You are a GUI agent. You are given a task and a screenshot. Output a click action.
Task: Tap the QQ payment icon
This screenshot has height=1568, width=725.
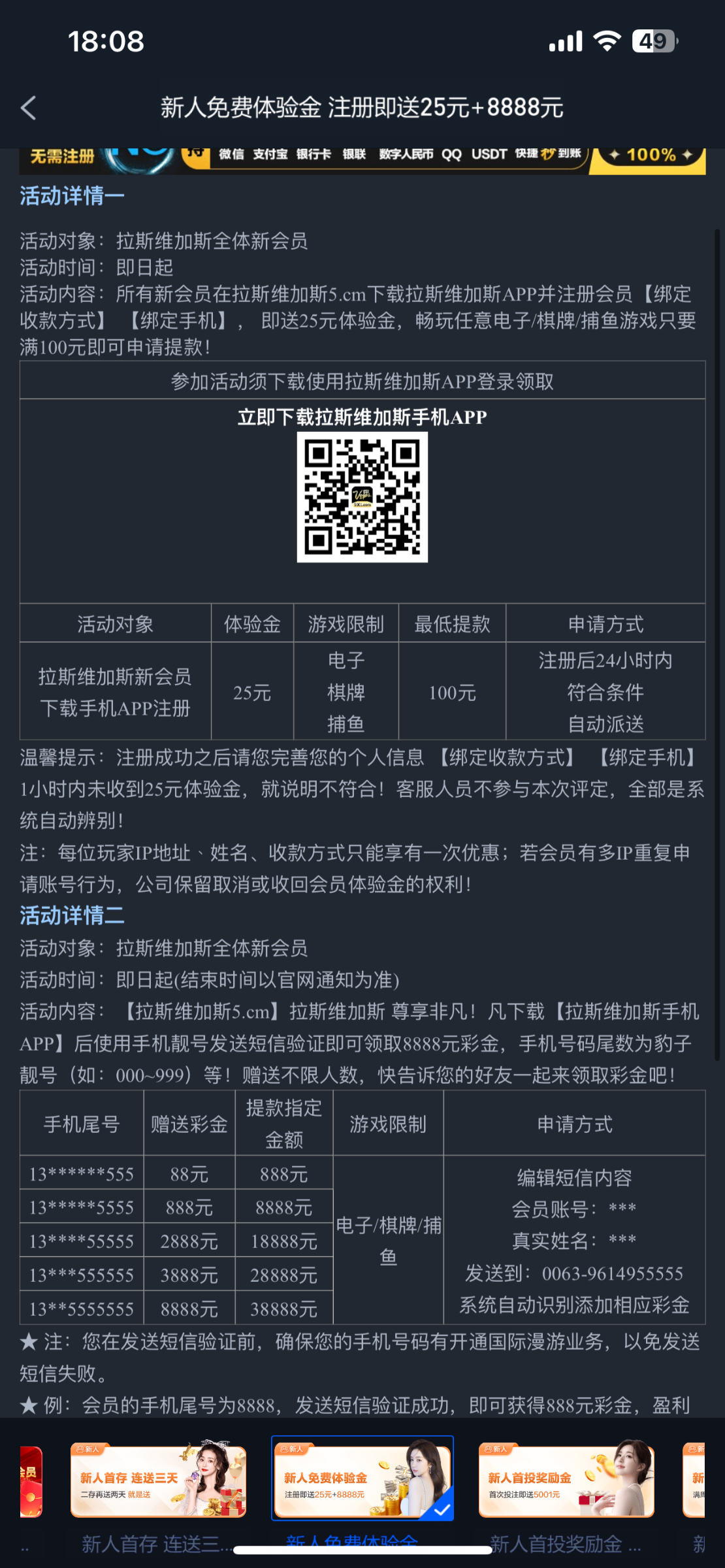pos(452,155)
